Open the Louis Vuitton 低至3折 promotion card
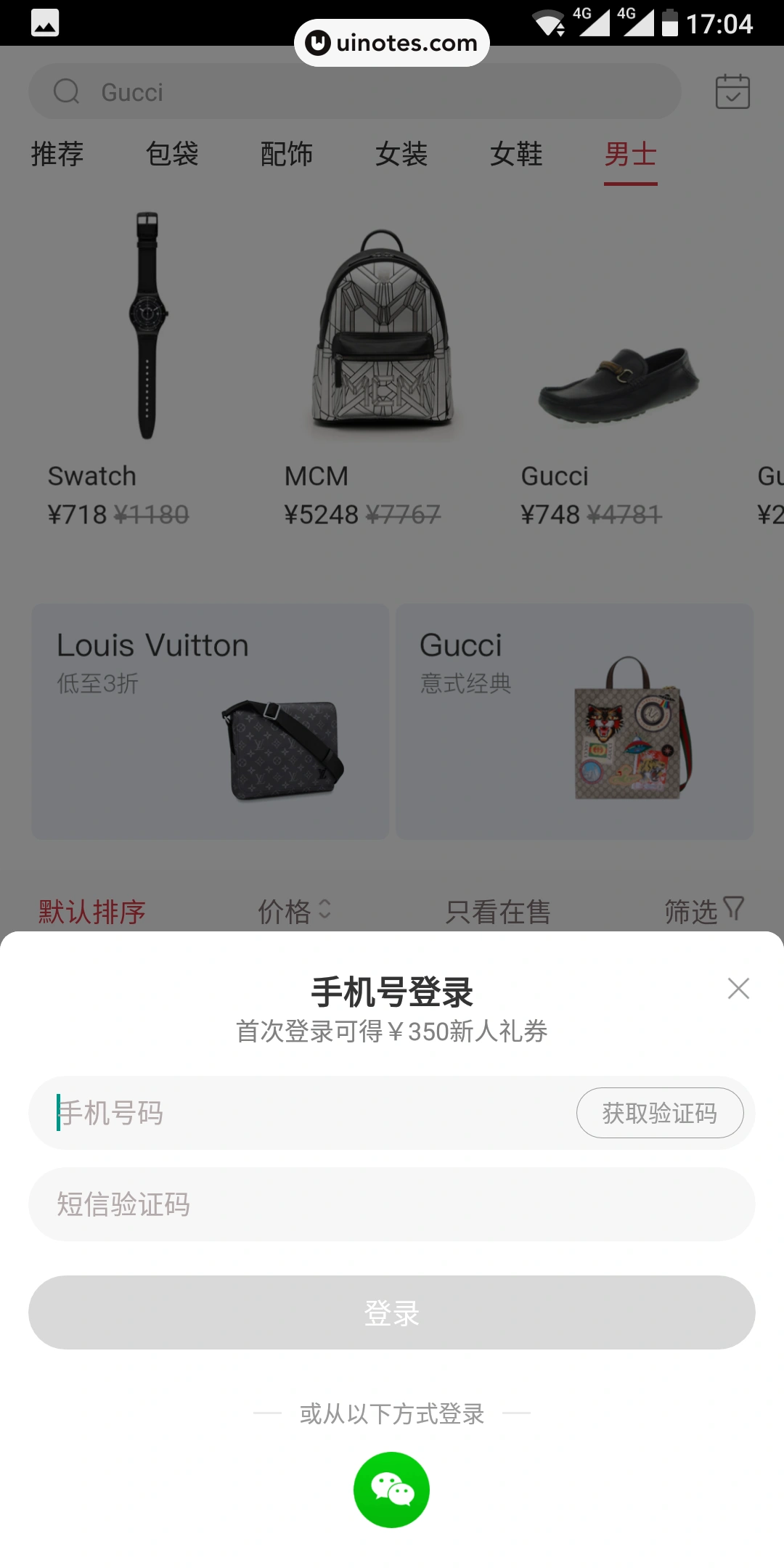This screenshot has height=1568, width=784. (x=209, y=720)
